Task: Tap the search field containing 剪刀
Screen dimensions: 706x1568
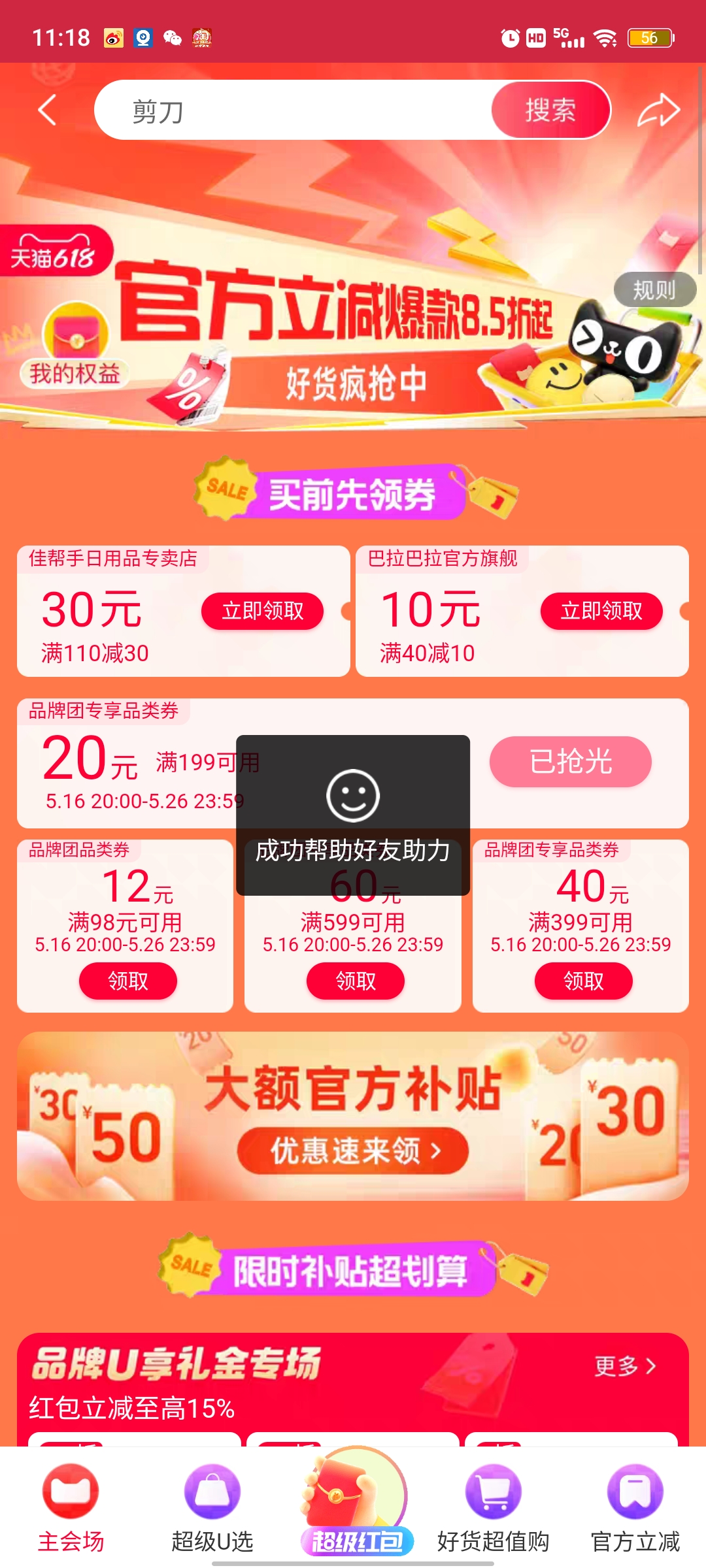Action: (x=294, y=110)
